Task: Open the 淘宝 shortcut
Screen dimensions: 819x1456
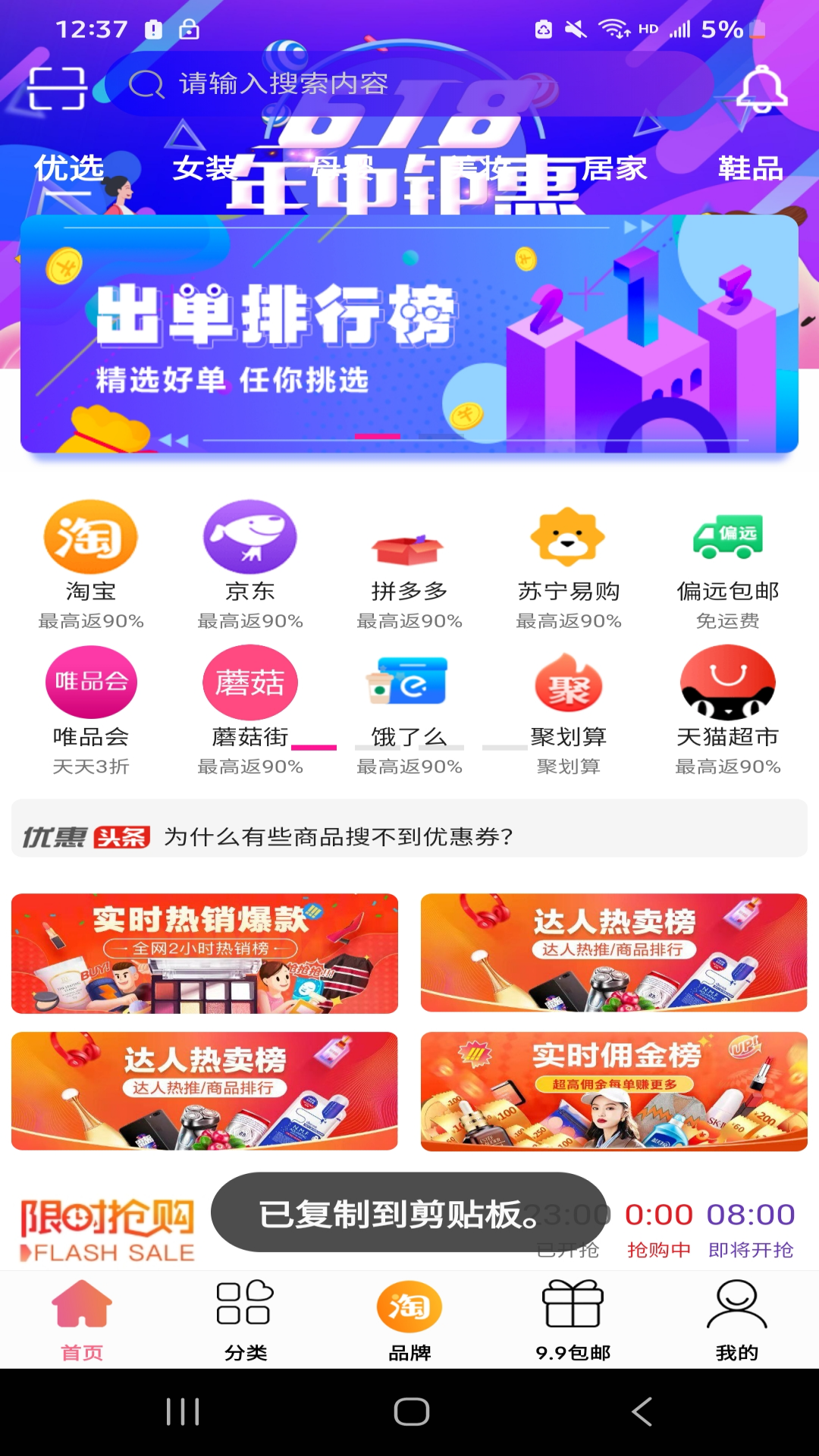Action: click(x=91, y=563)
